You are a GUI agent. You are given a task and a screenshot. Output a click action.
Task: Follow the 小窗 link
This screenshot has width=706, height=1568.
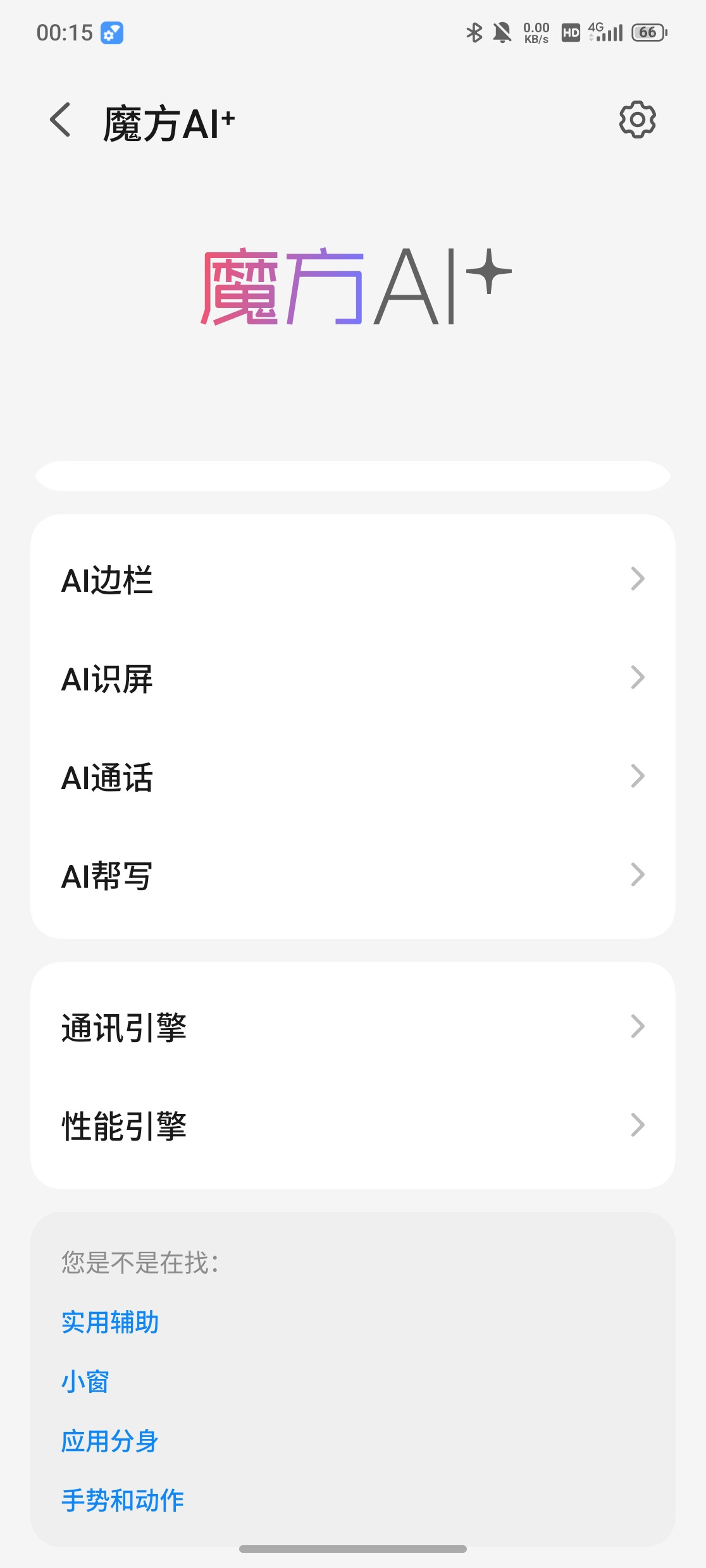click(x=85, y=1381)
